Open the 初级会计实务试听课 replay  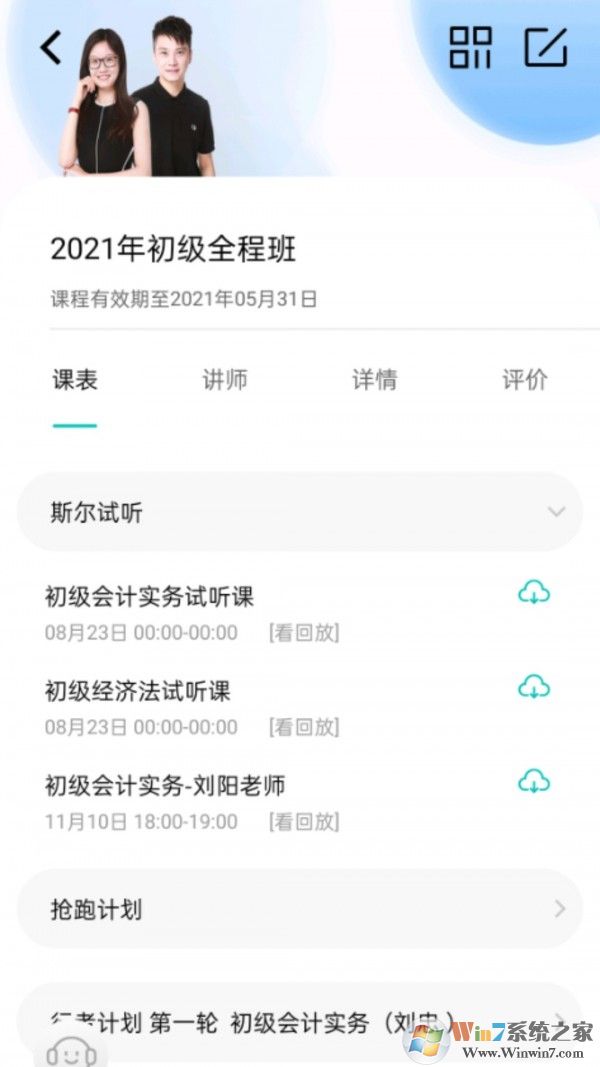pyautogui.click(x=304, y=632)
